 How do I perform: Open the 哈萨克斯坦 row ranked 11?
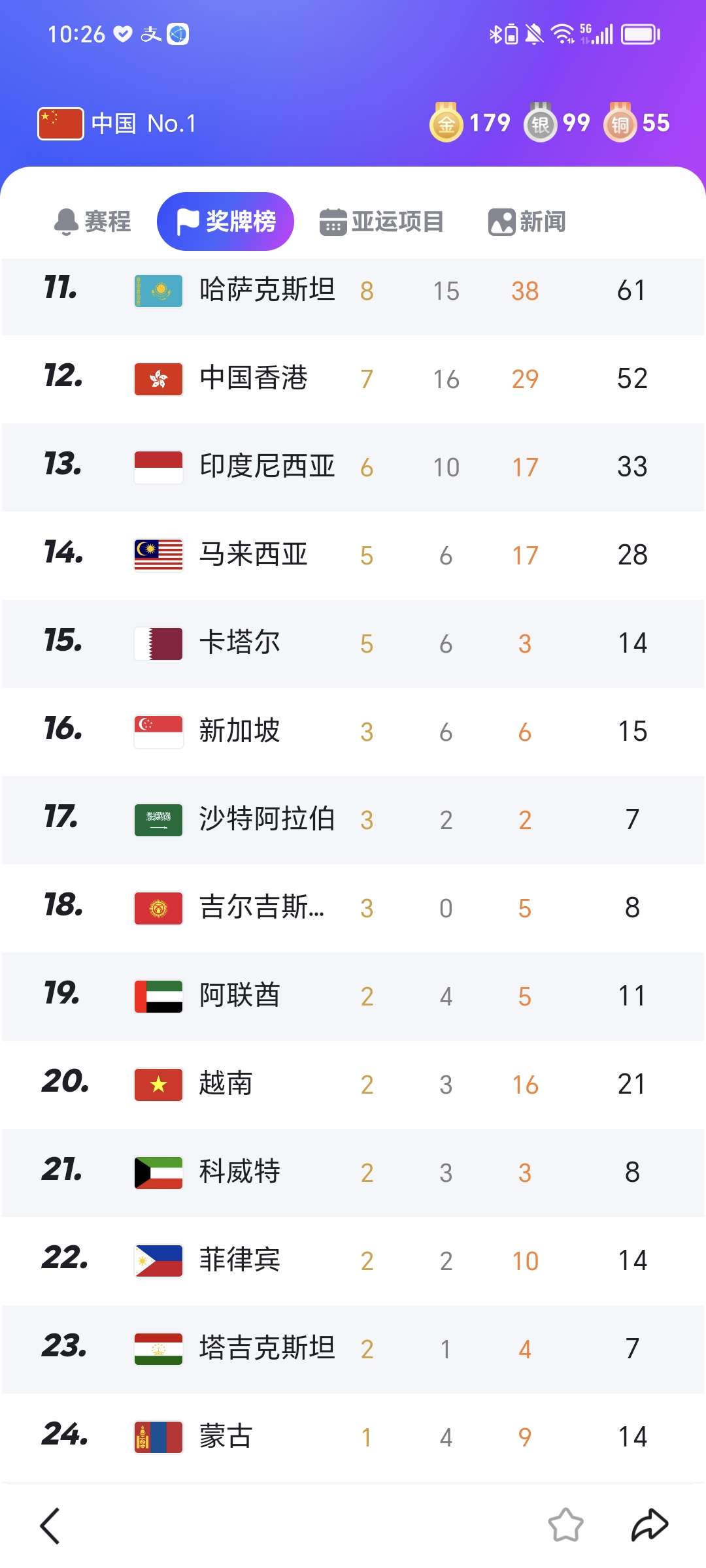click(x=353, y=291)
